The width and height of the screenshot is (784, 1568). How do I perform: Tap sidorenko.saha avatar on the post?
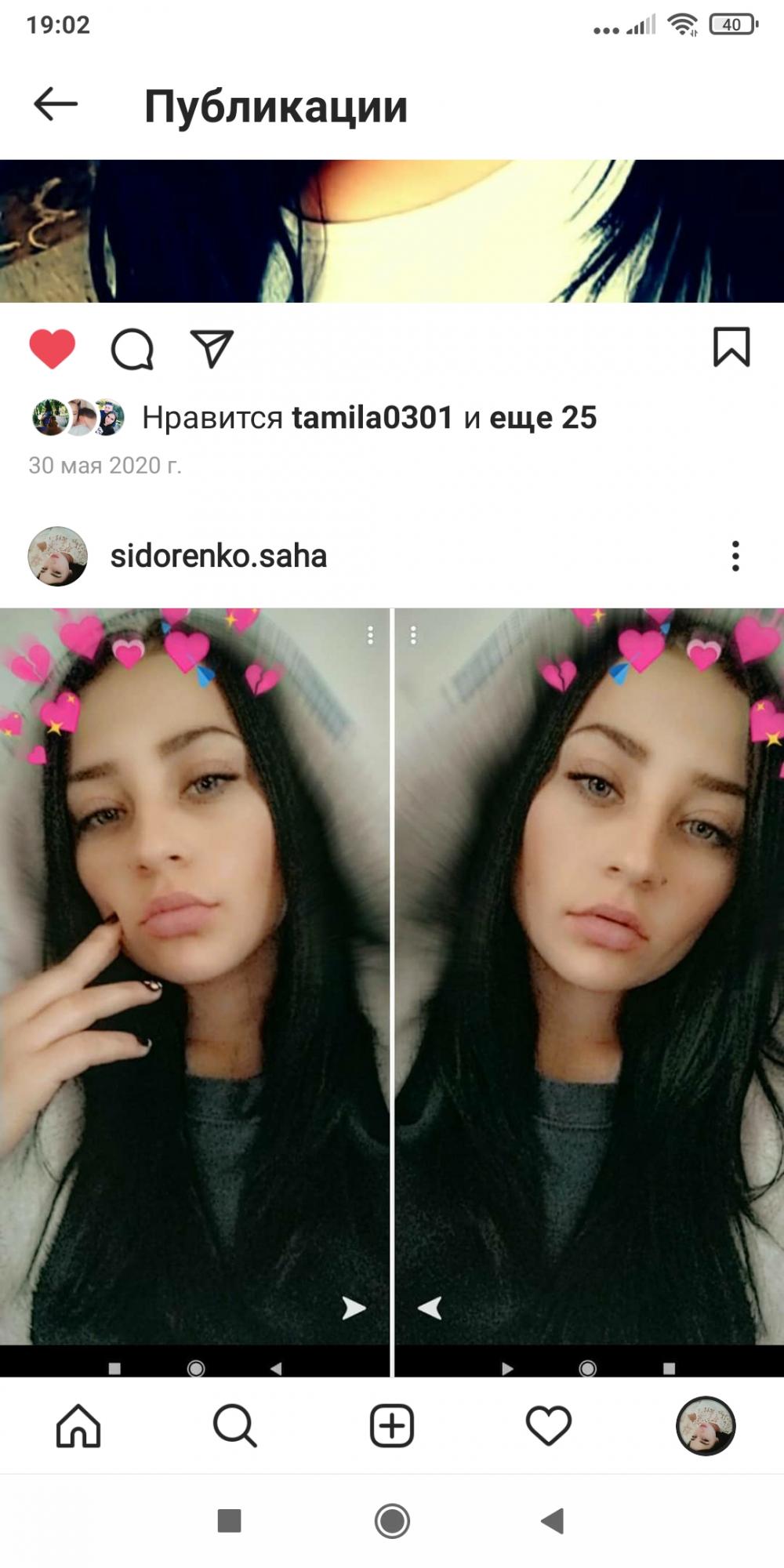pos(57,556)
